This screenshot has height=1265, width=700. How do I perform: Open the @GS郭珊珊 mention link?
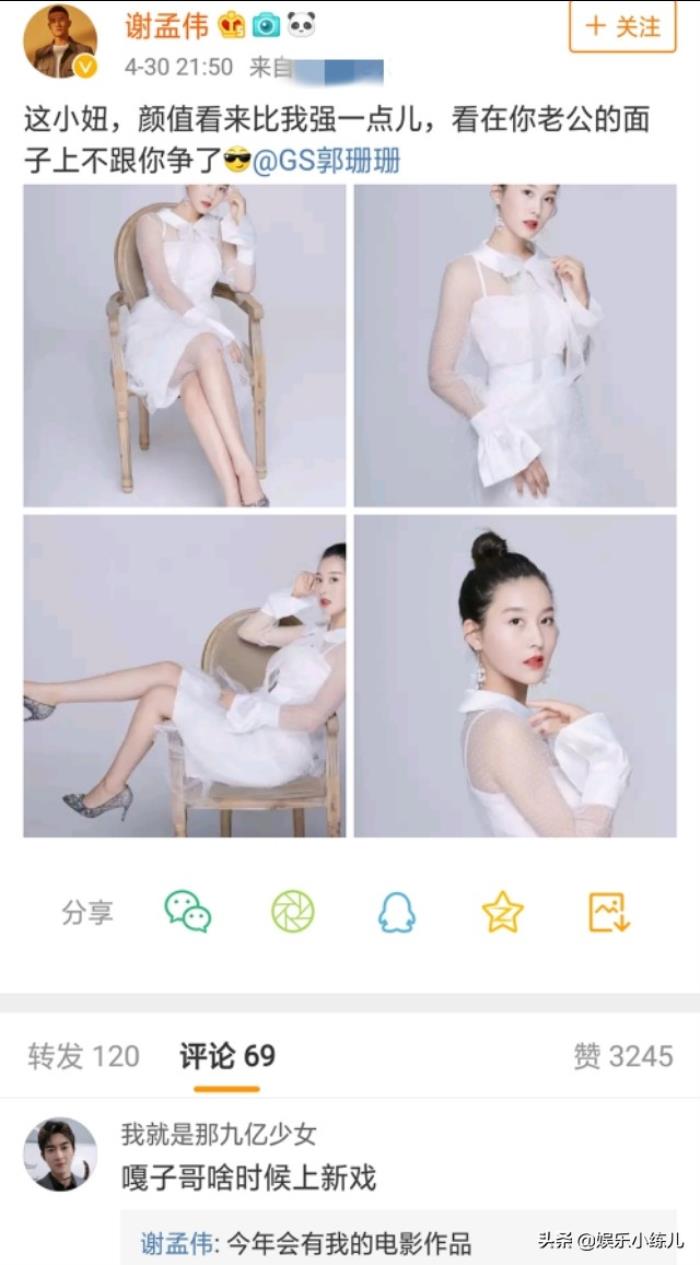[x=326, y=162]
